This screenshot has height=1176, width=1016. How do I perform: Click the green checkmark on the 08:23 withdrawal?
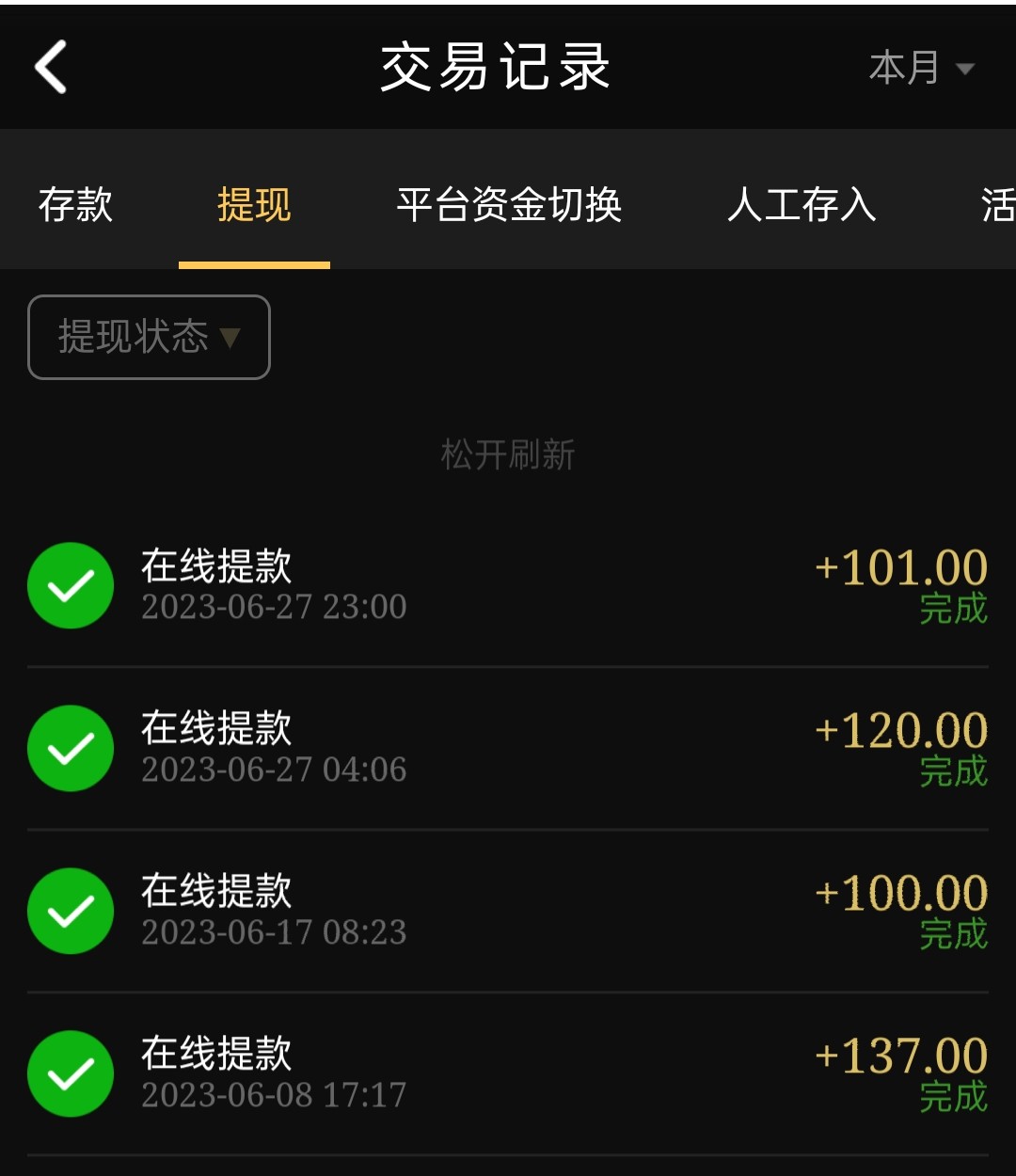point(71,910)
